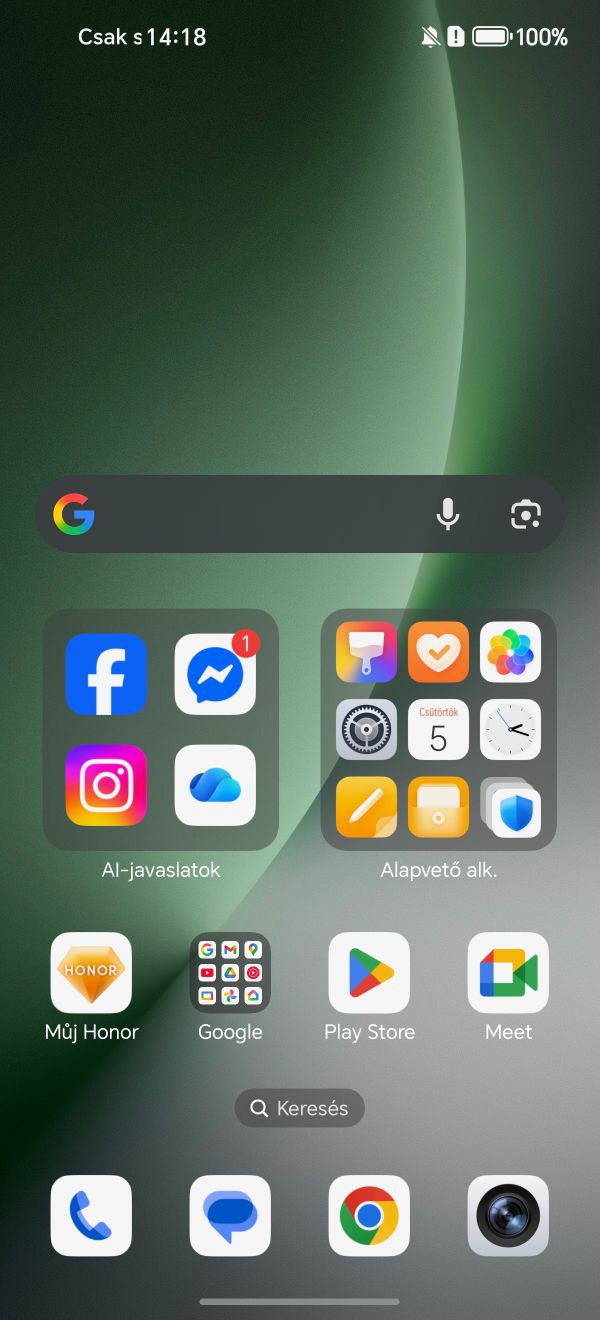Start voice search with the microphone

point(448,515)
